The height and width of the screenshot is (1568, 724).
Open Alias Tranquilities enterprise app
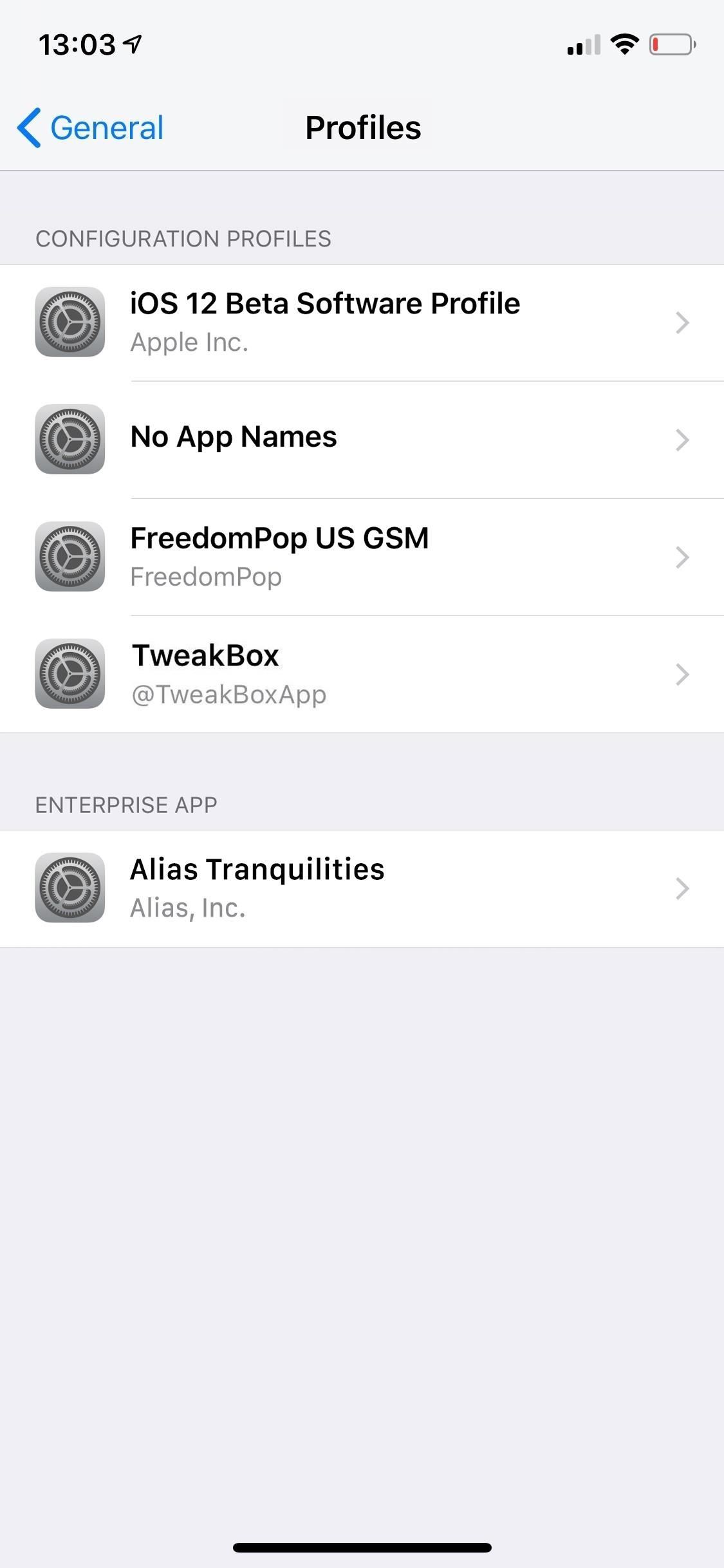(x=362, y=888)
